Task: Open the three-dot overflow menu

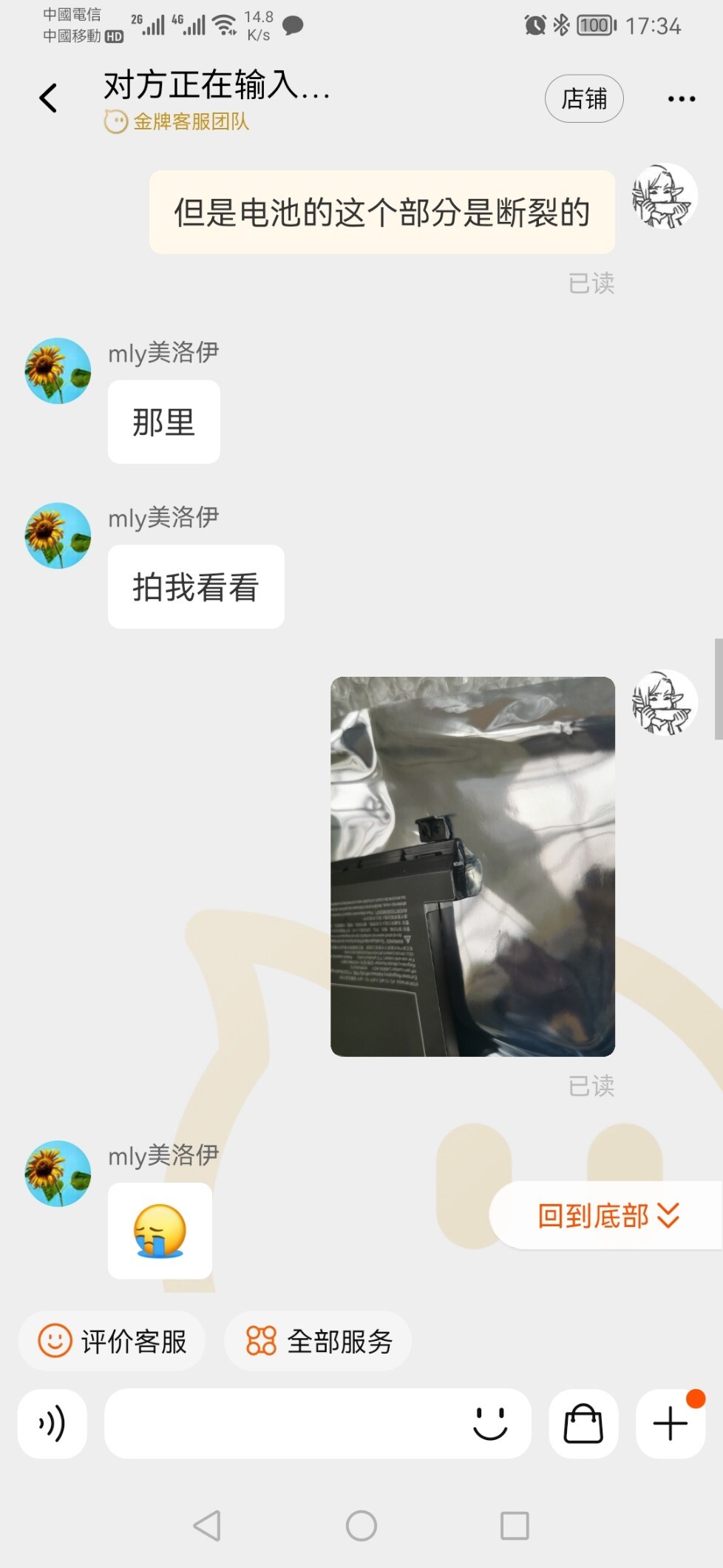Action: point(681,98)
